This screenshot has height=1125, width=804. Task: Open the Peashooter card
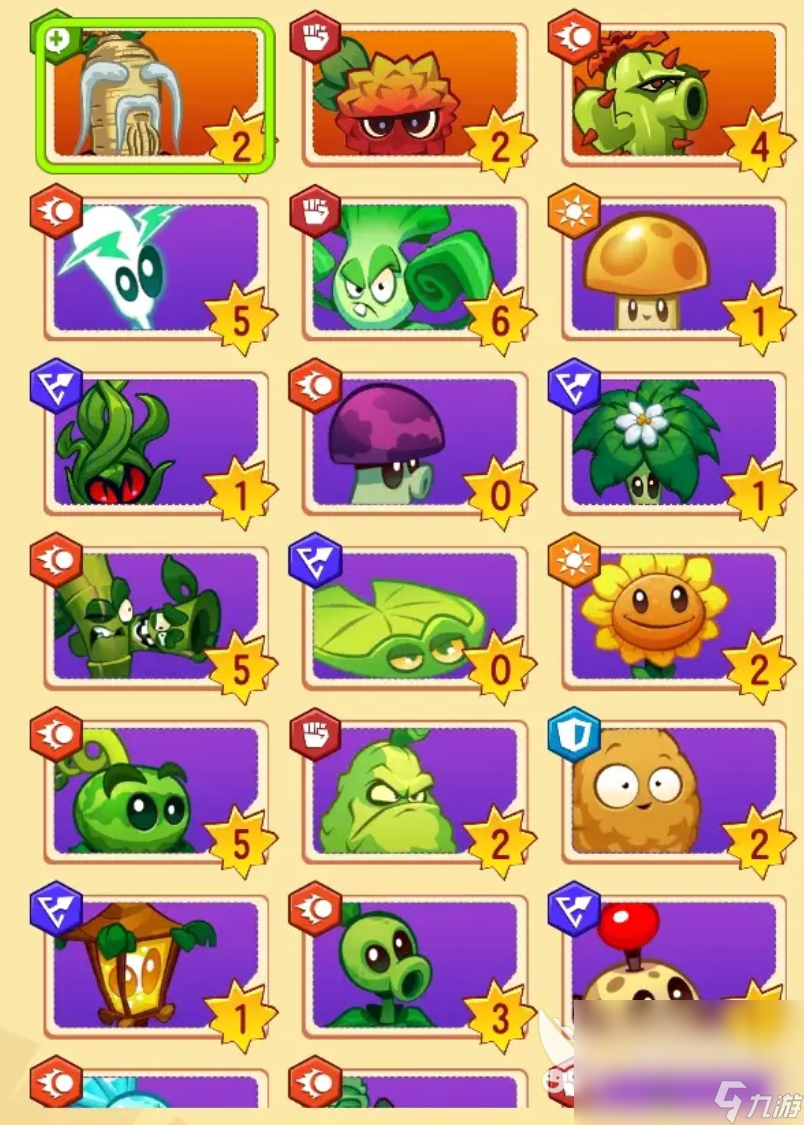[x=414, y=964]
